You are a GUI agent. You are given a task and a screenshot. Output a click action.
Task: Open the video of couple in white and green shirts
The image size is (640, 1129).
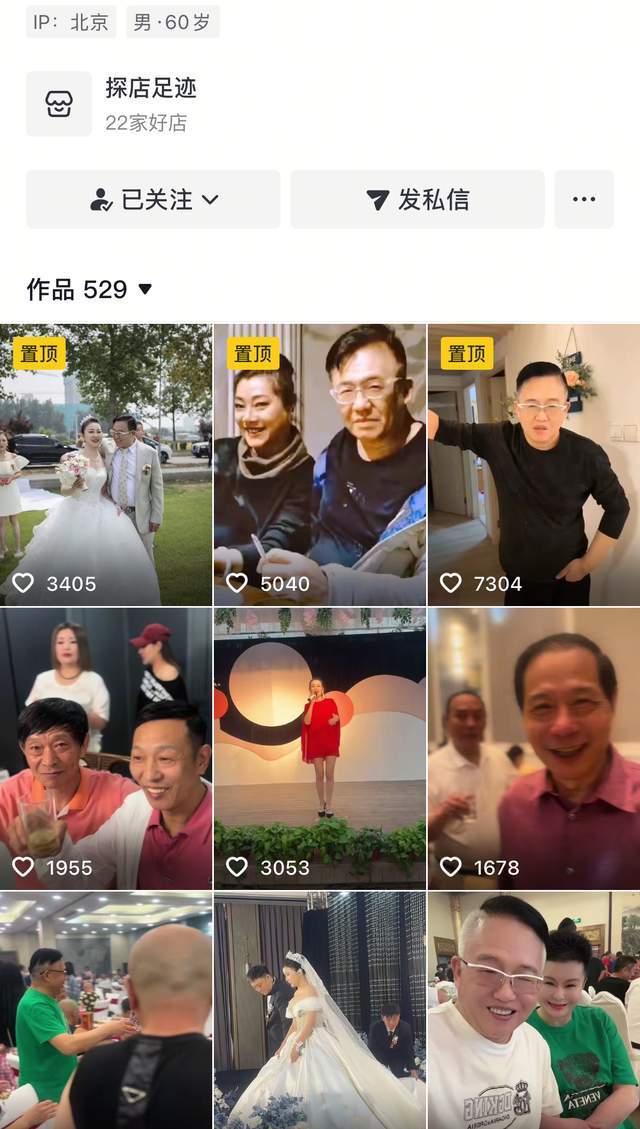(x=534, y=1010)
